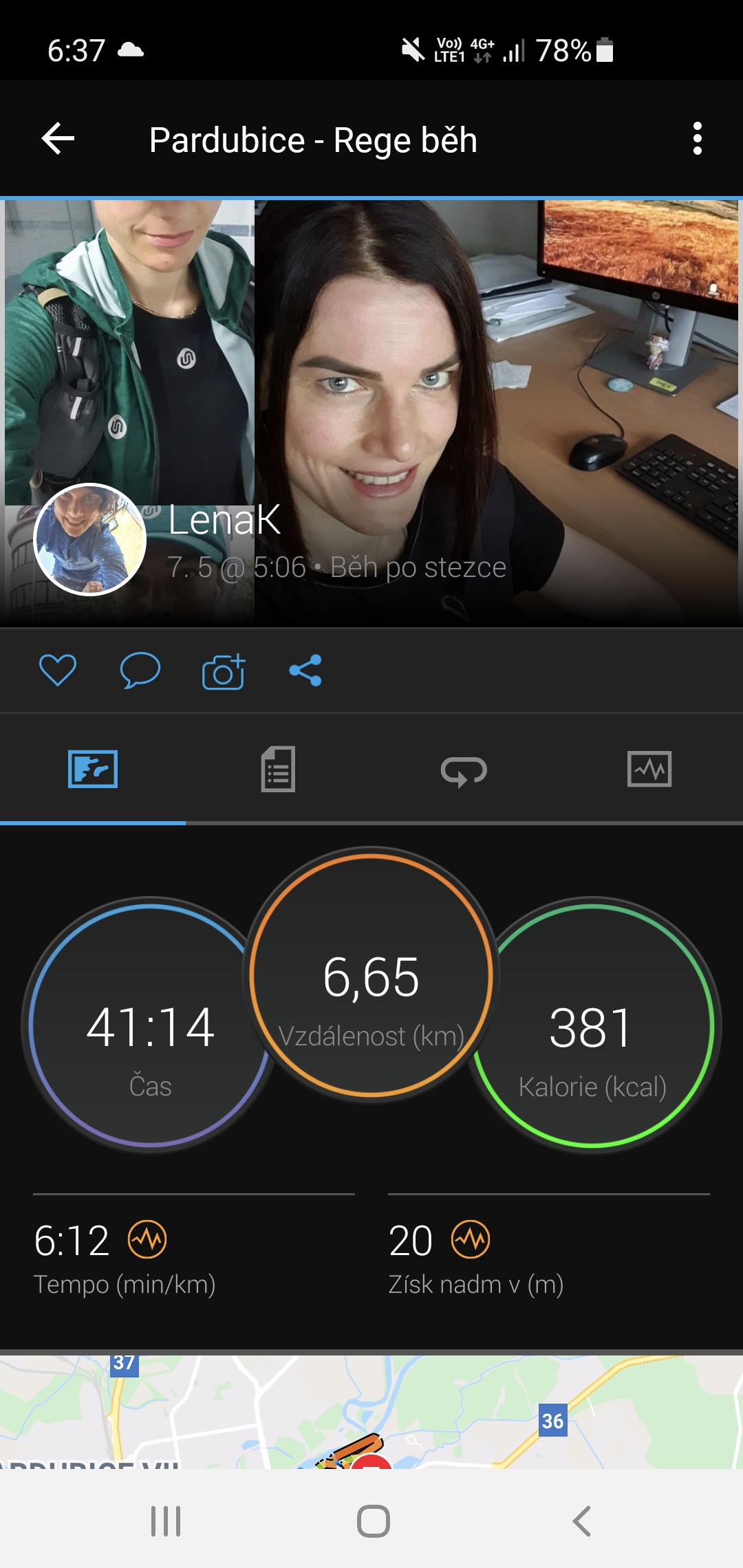Open the route map preview
Screen dimensions: 743x1568
coord(371,1411)
